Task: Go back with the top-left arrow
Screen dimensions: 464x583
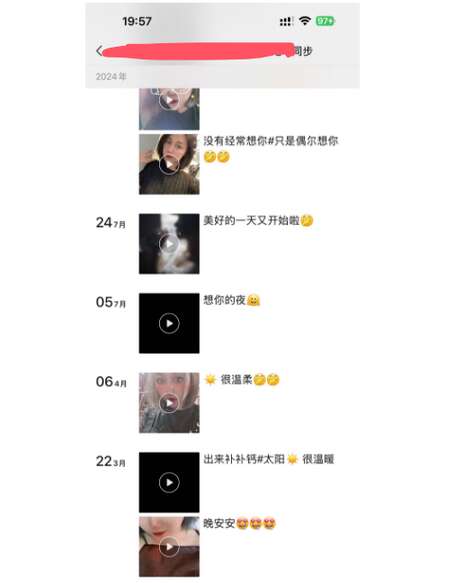Action: click(99, 51)
